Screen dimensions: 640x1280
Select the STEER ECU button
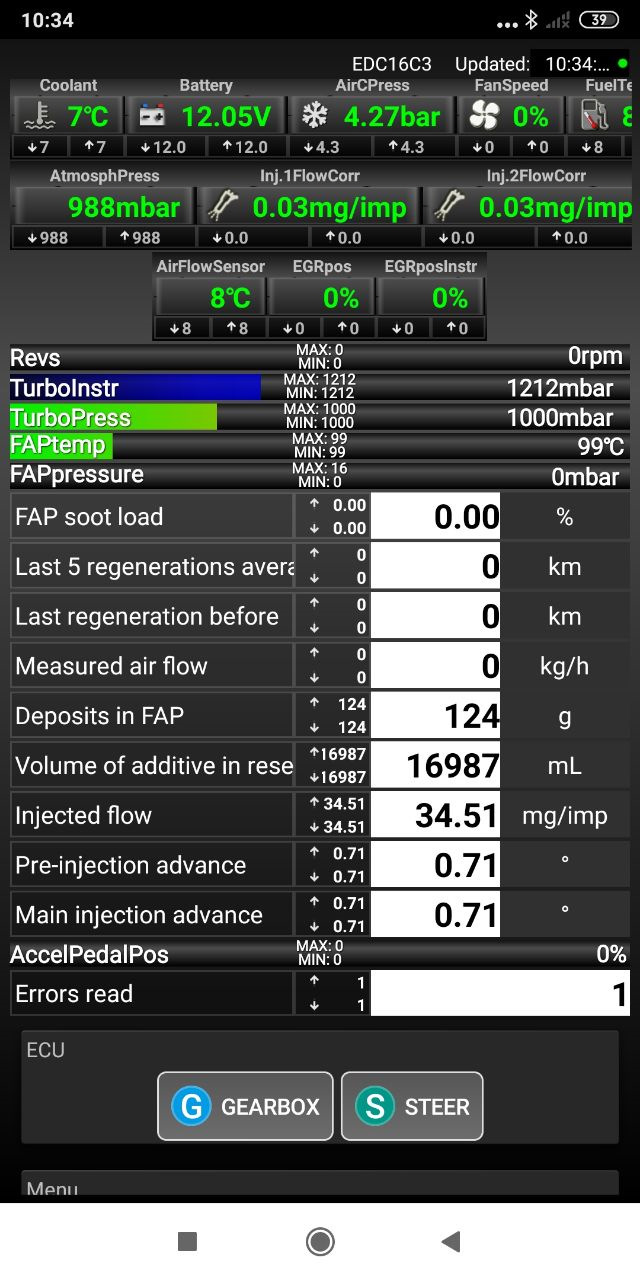coord(412,1106)
